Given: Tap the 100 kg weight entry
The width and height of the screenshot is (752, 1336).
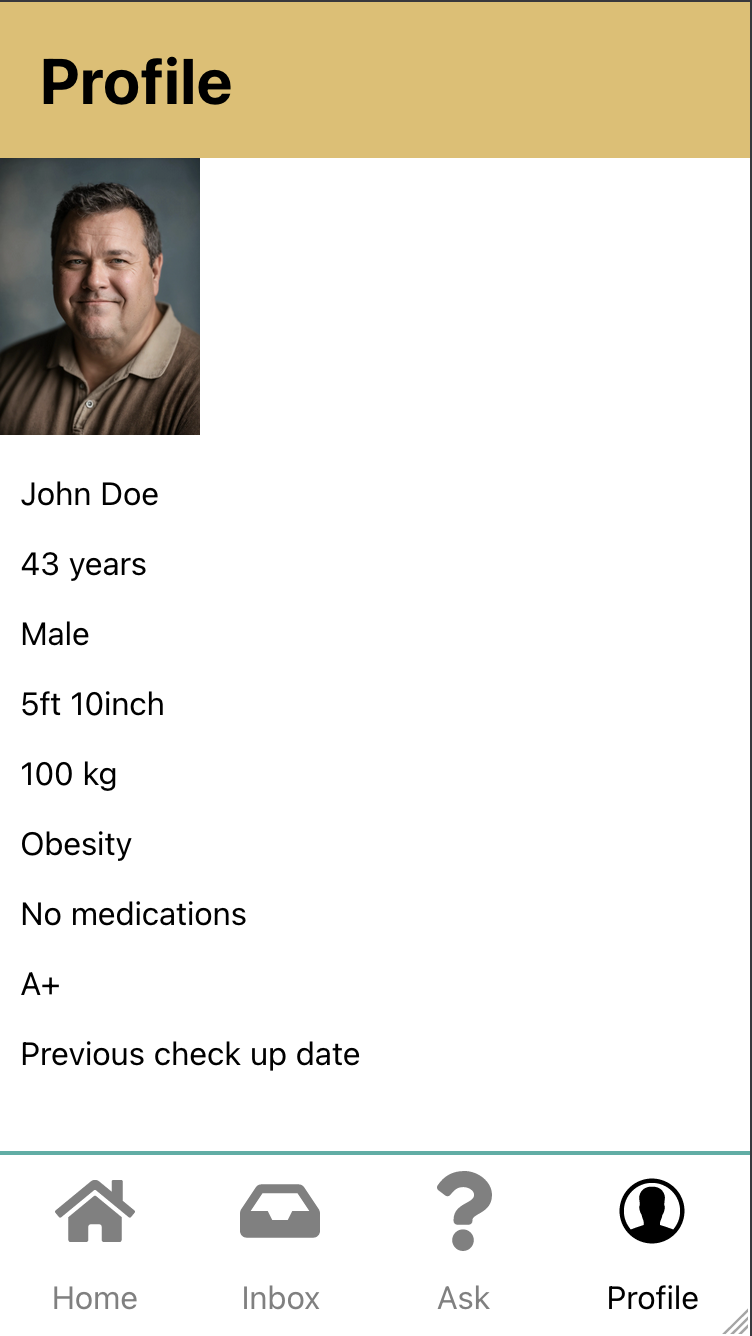Looking at the screenshot, I should point(68,774).
